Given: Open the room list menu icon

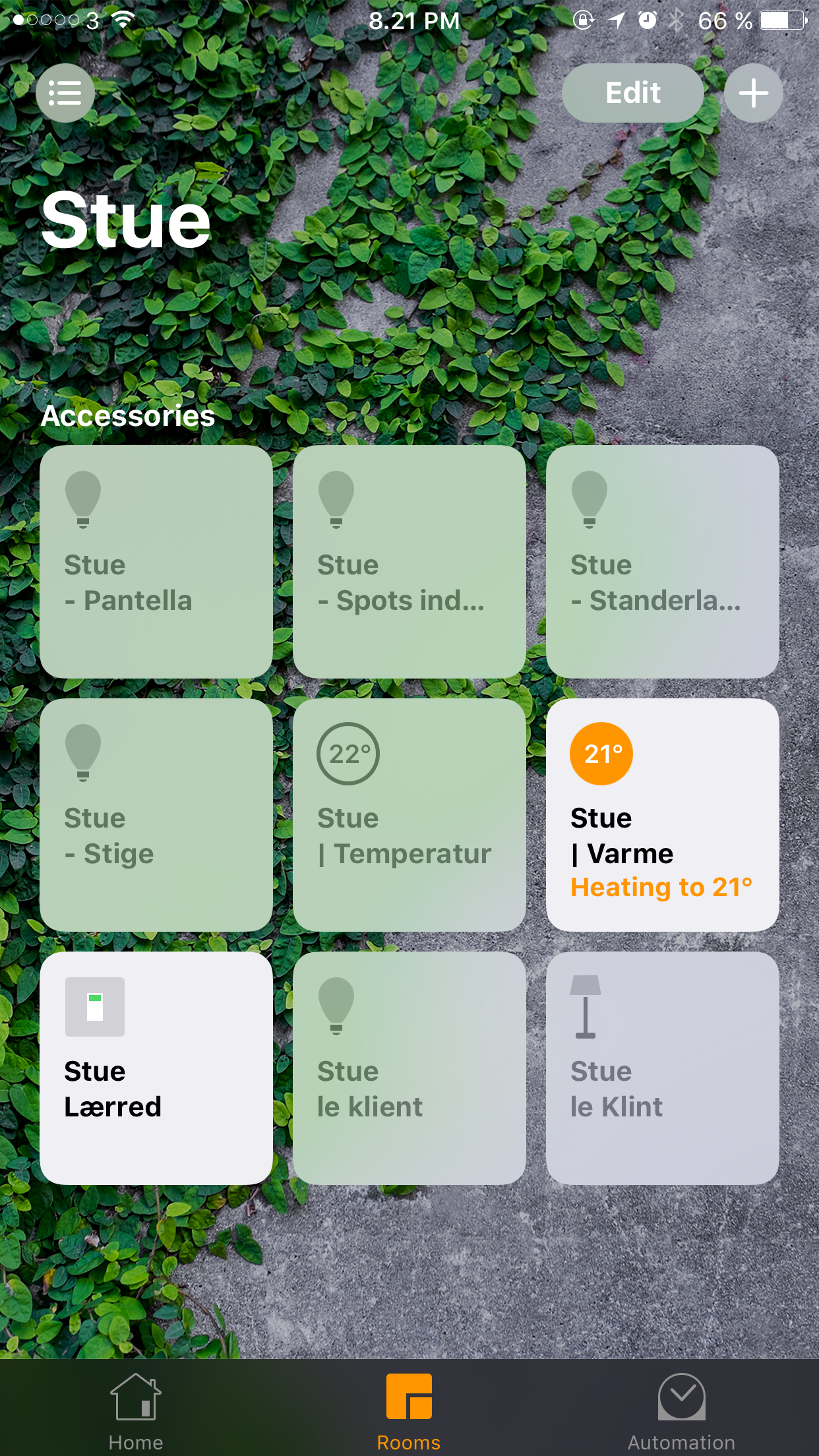Looking at the screenshot, I should 65,93.
